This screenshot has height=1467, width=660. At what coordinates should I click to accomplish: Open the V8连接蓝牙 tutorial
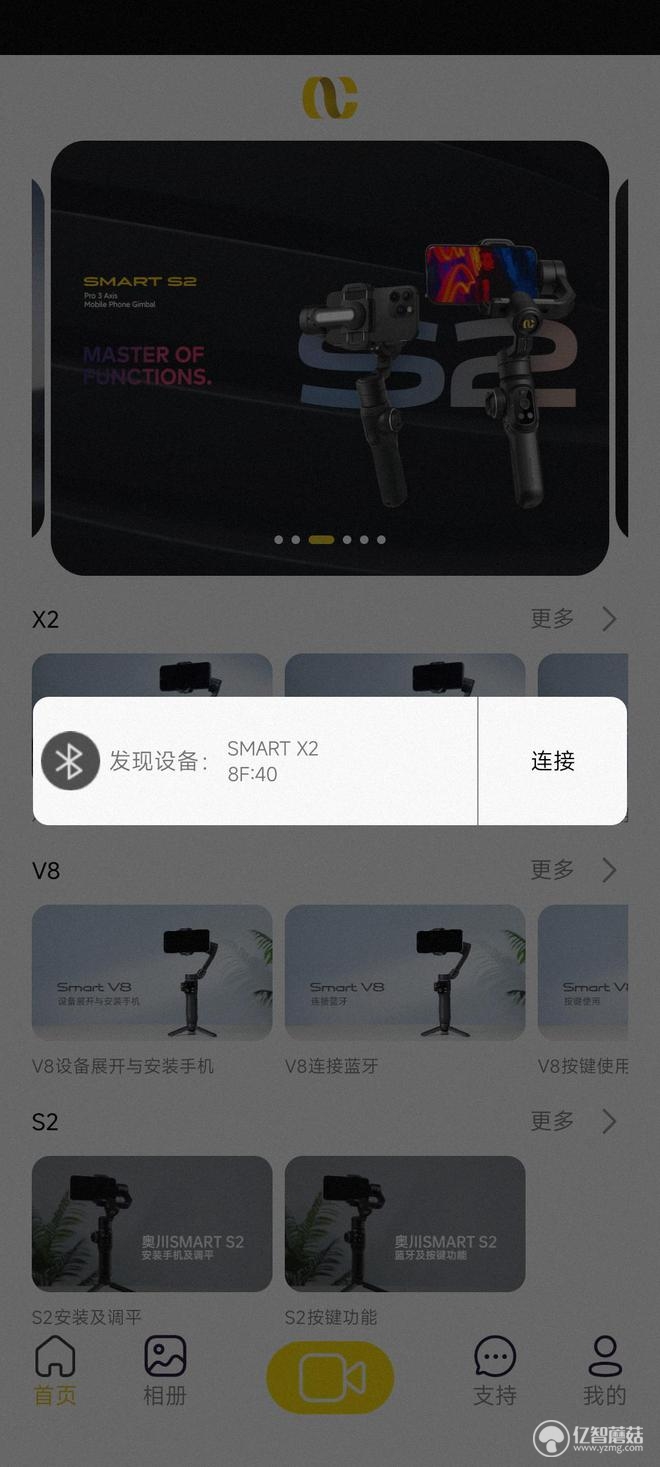(405, 972)
